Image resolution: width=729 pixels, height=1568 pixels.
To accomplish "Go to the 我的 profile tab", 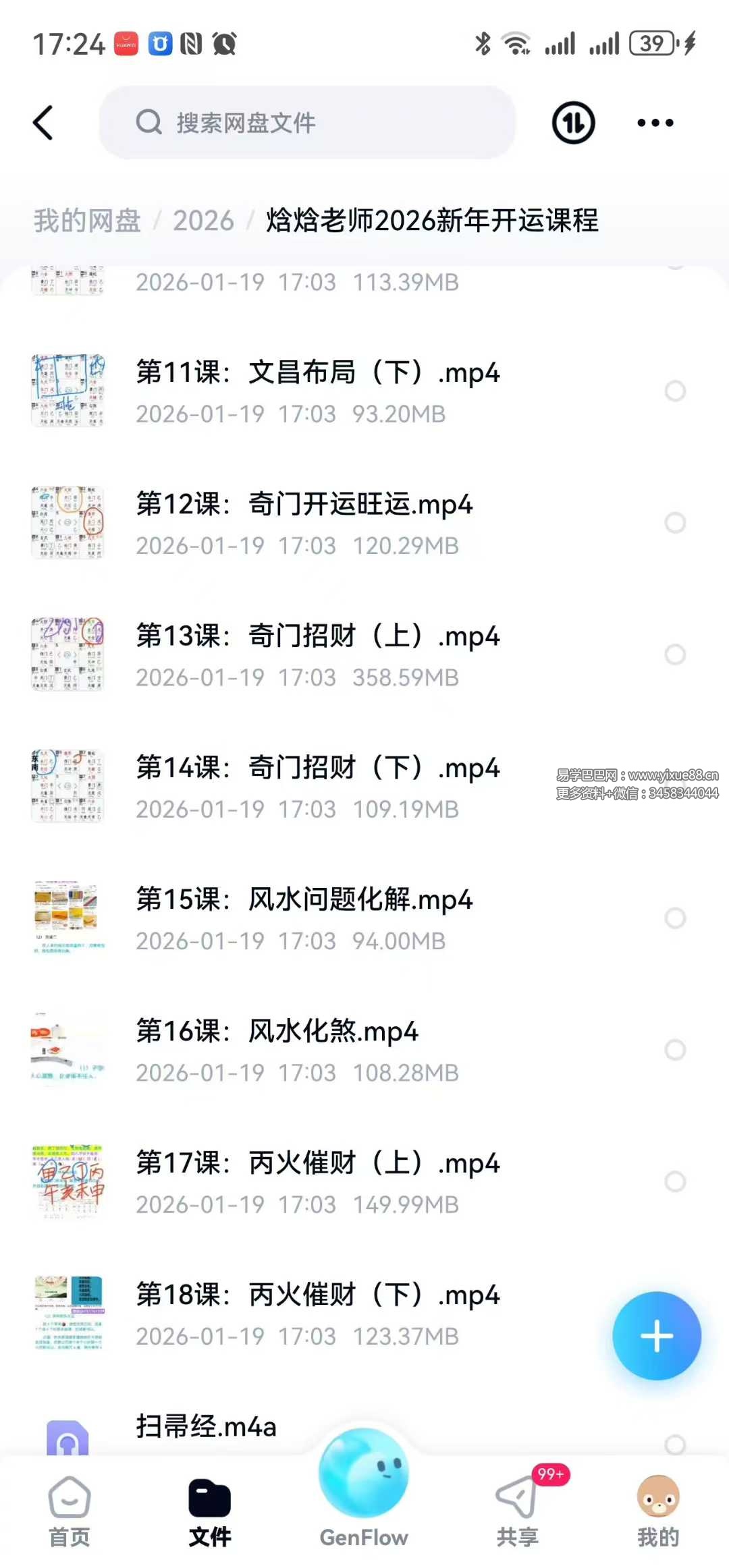I will pos(657,1511).
